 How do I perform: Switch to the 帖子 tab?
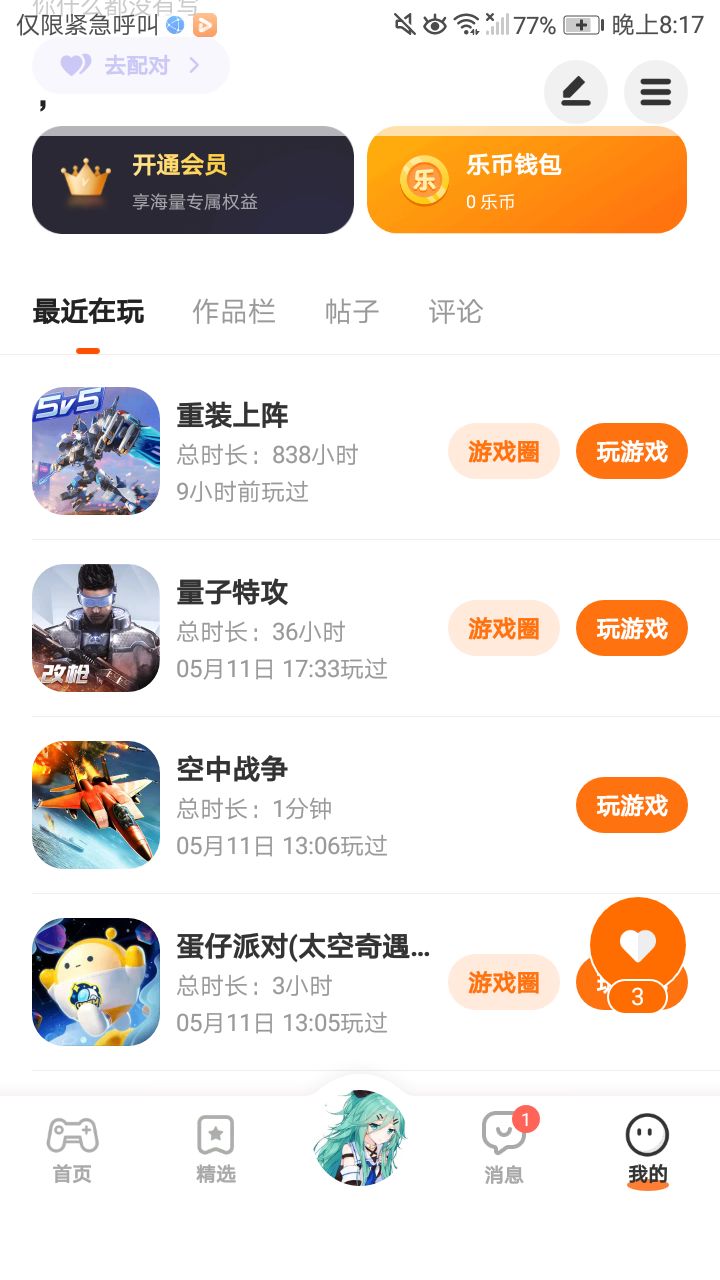(352, 312)
